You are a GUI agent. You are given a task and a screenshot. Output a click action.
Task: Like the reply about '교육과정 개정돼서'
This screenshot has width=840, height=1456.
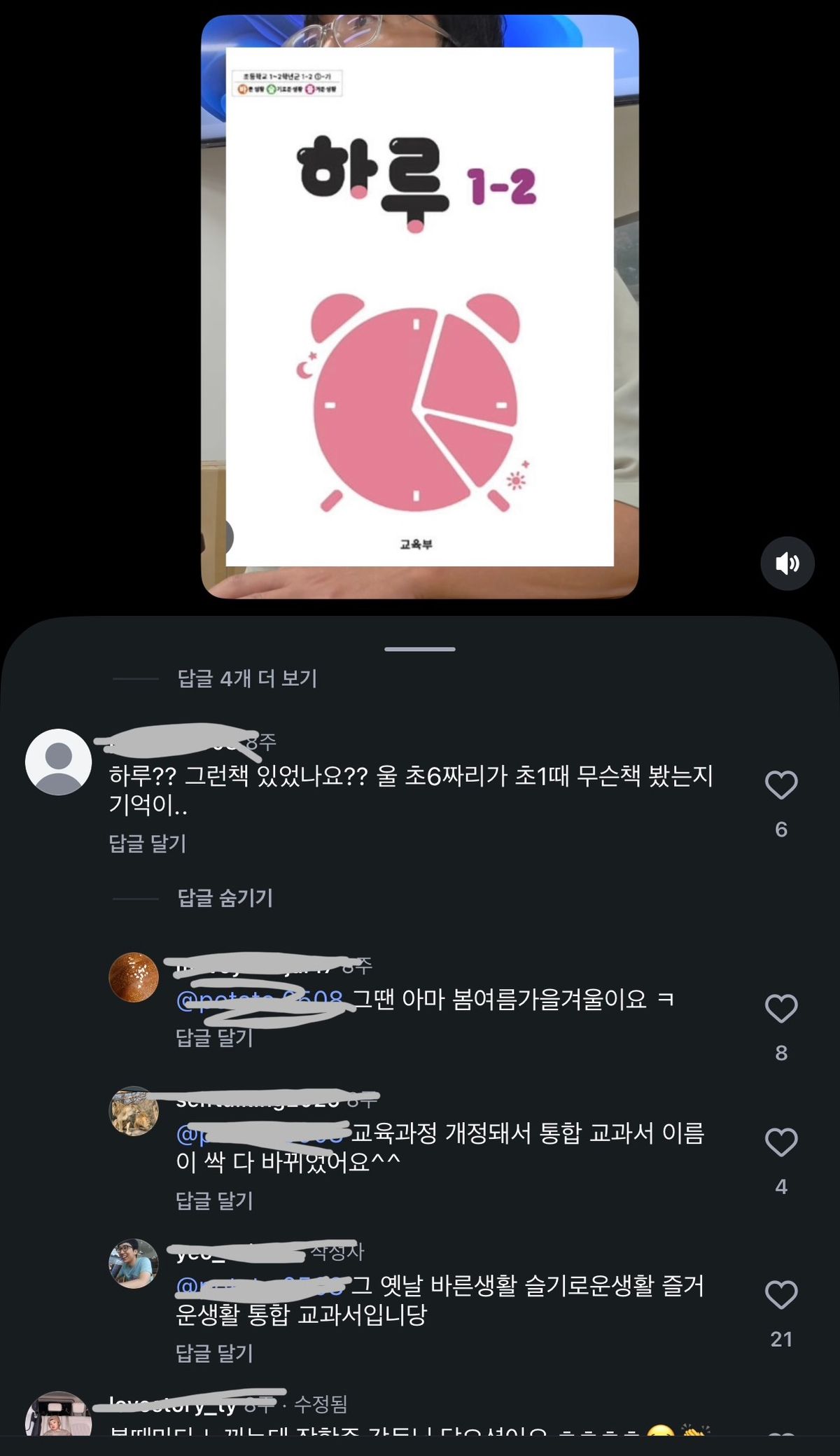[x=781, y=1142]
